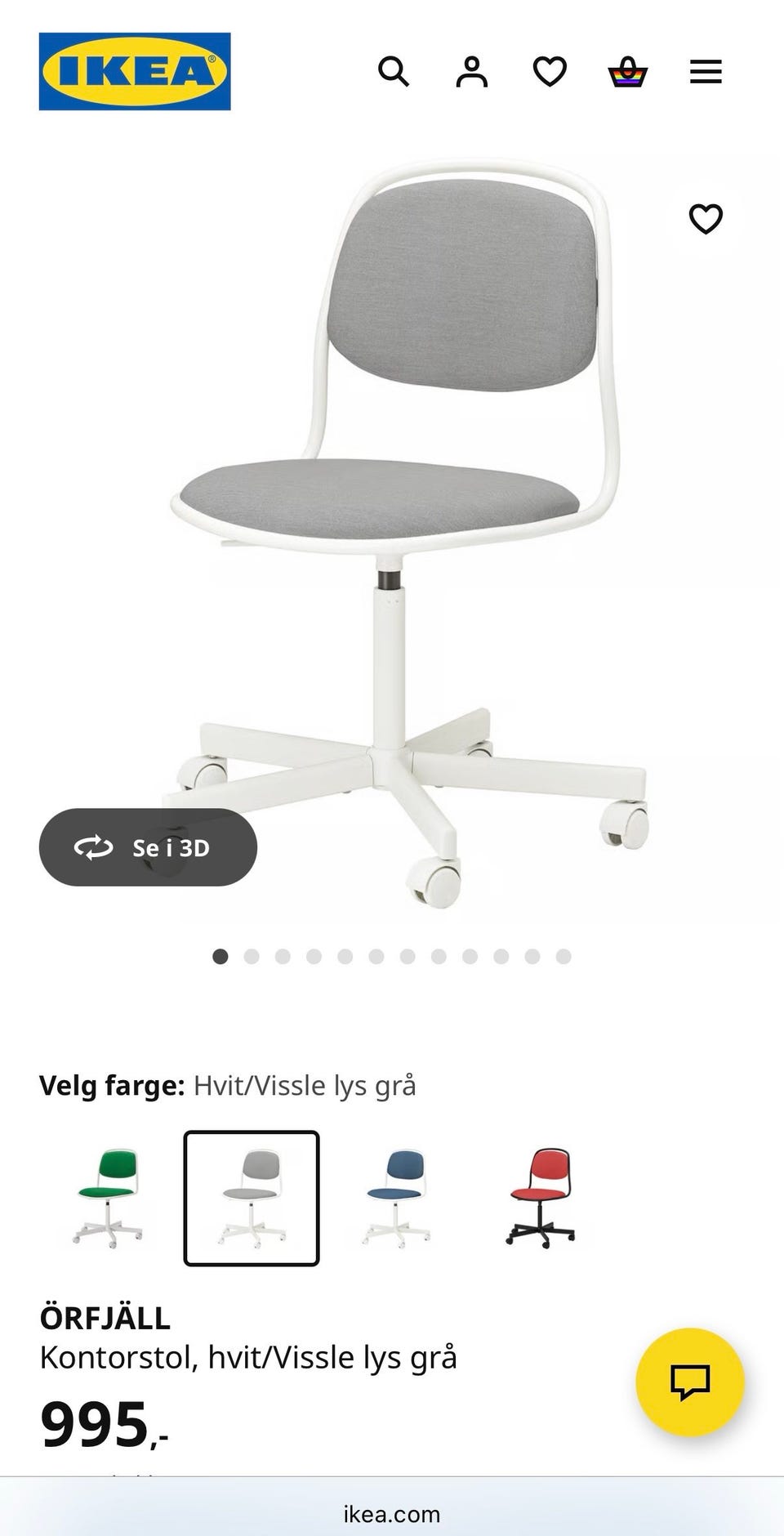Open the user account profile

pos(471,72)
